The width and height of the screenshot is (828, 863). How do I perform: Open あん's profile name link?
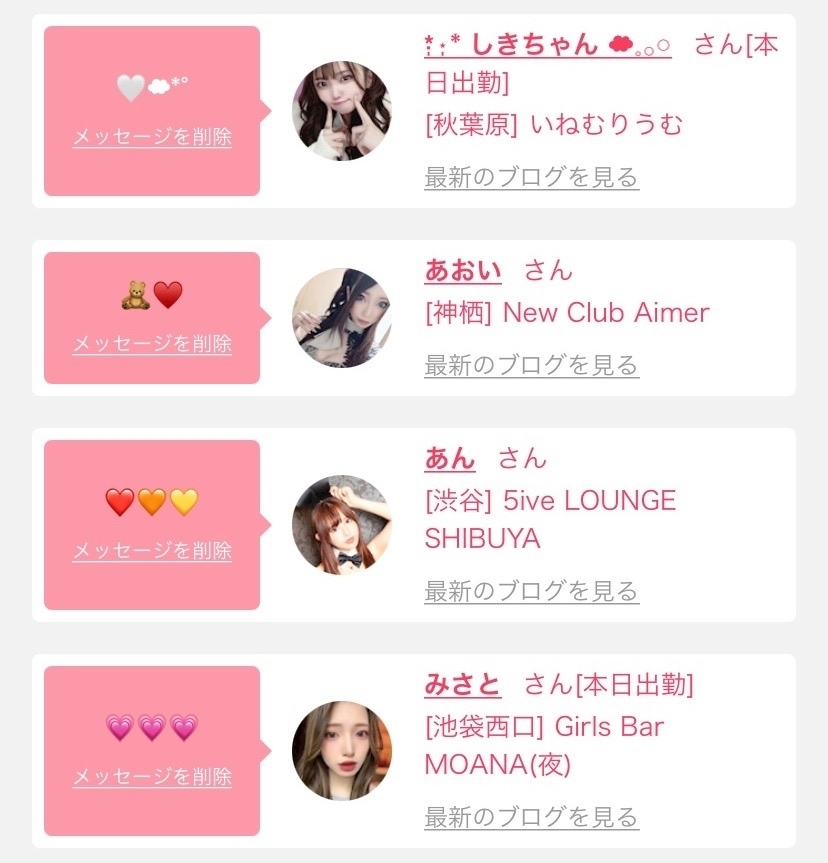[450, 458]
